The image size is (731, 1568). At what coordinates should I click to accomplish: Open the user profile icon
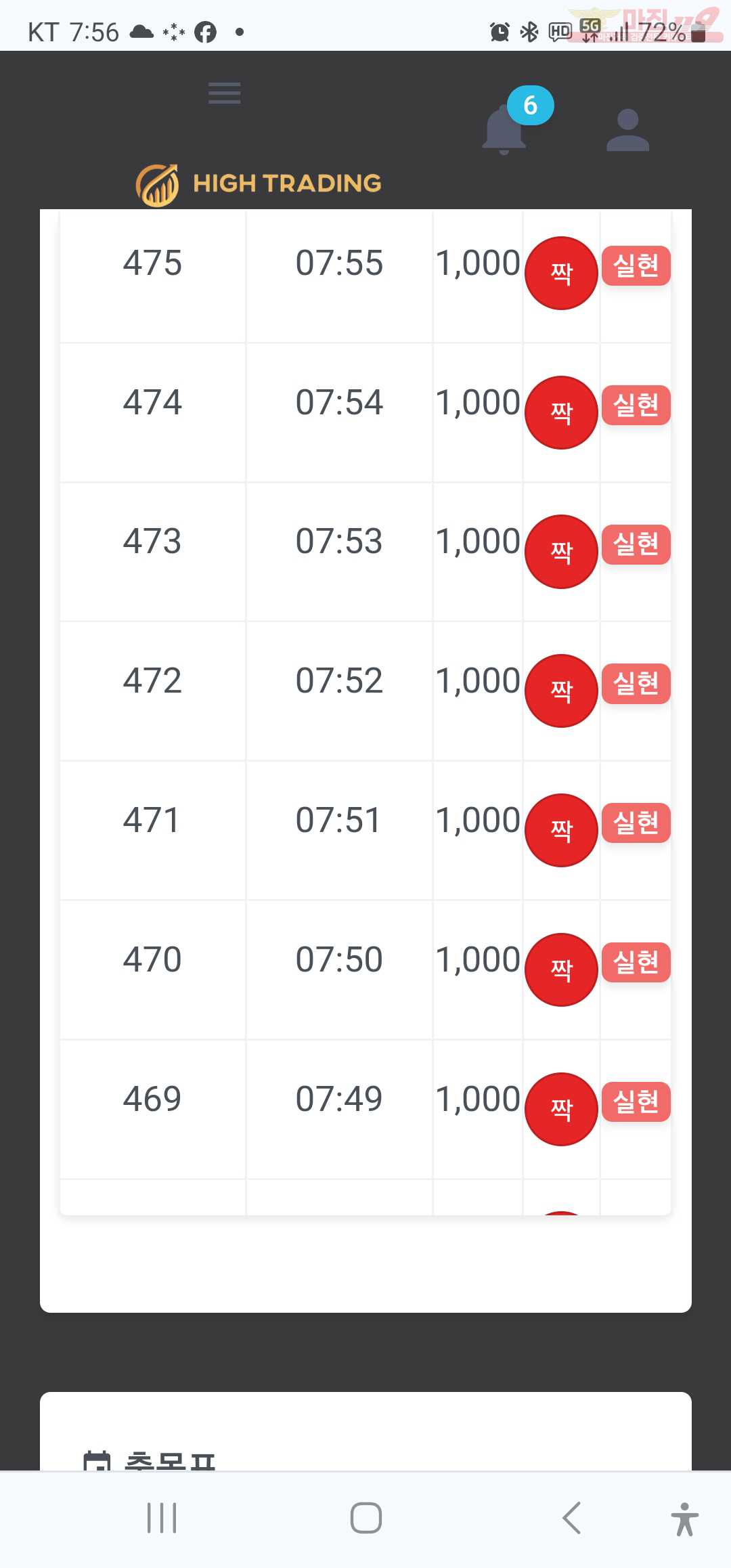coord(627,130)
